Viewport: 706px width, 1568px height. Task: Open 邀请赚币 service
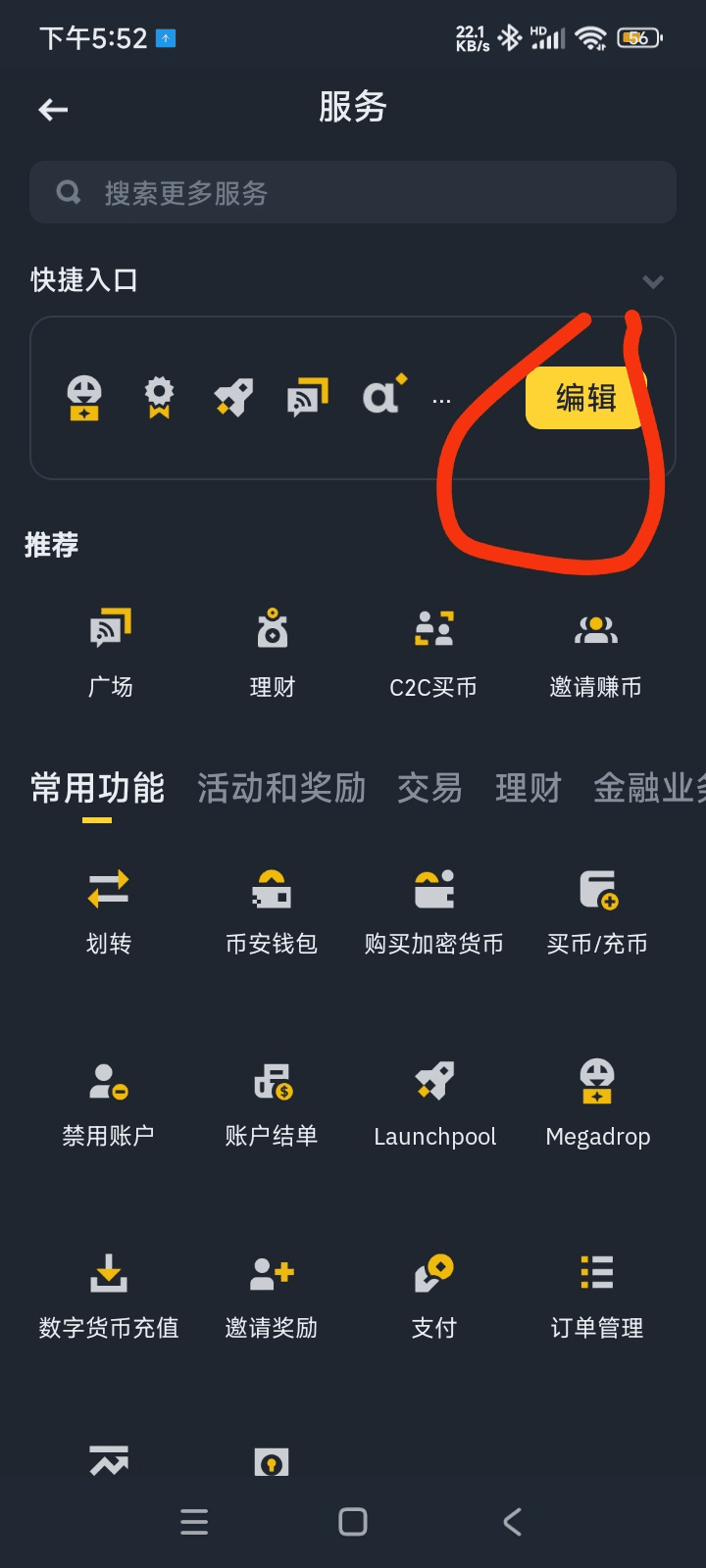pyautogui.click(x=595, y=649)
